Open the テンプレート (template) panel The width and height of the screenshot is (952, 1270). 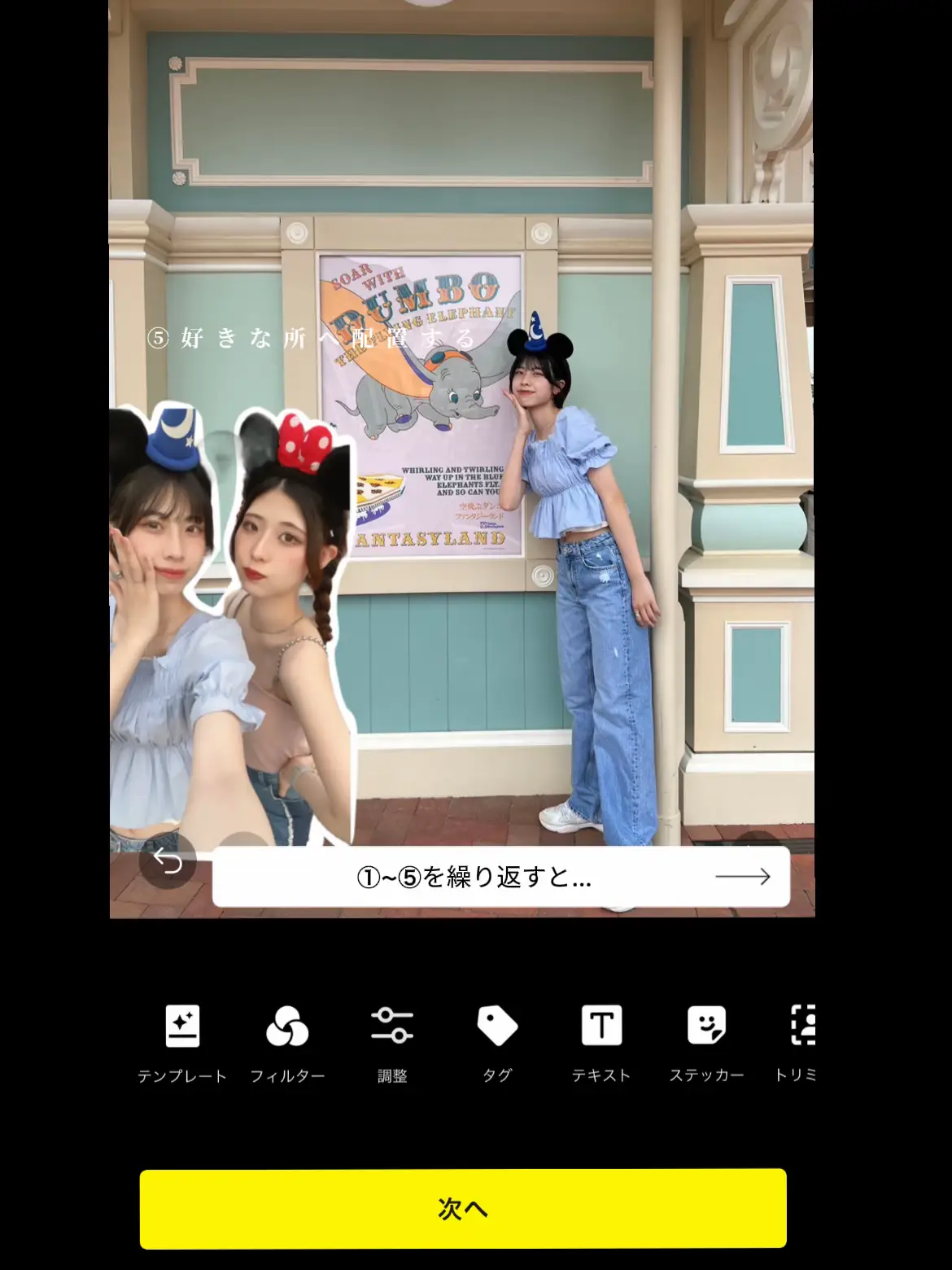[x=183, y=1024]
